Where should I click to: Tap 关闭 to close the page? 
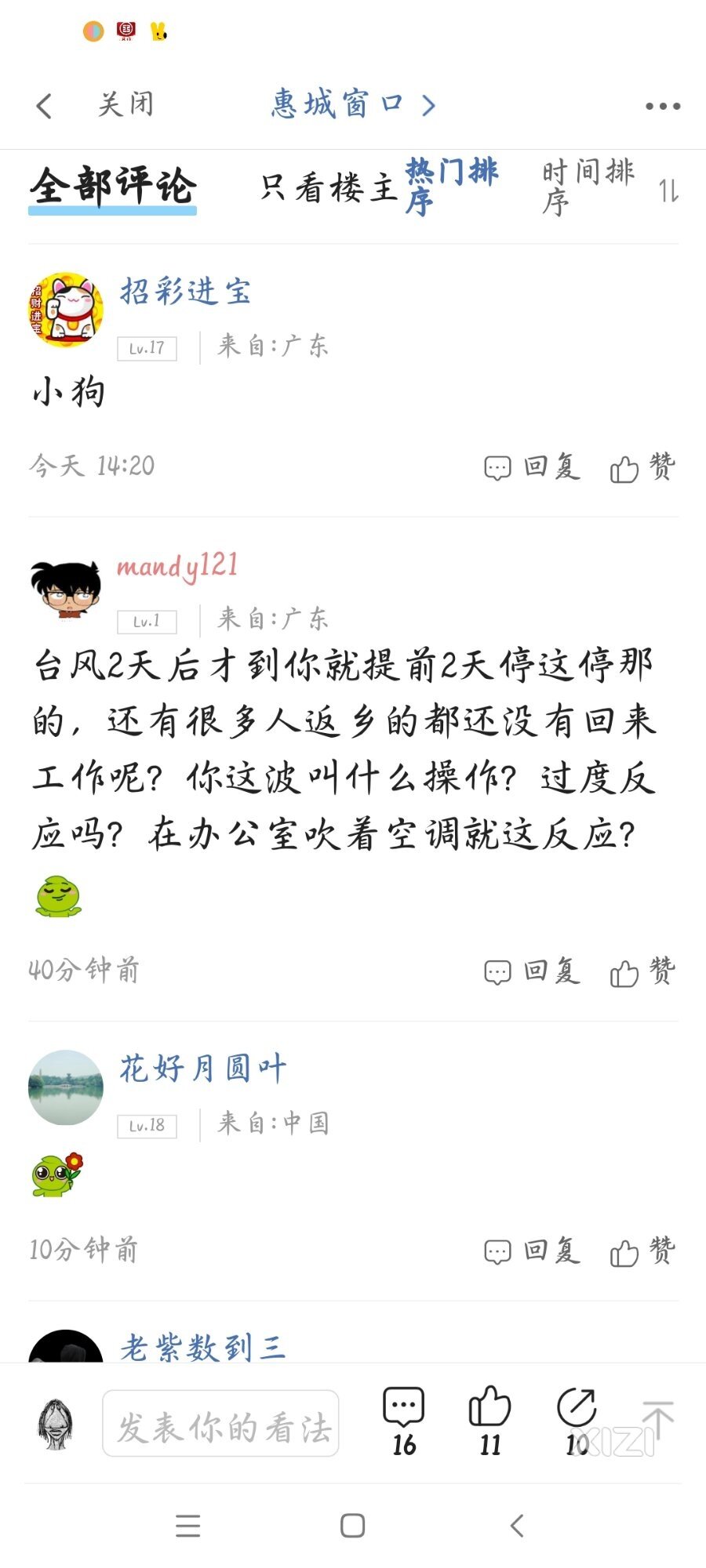click(x=126, y=104)
